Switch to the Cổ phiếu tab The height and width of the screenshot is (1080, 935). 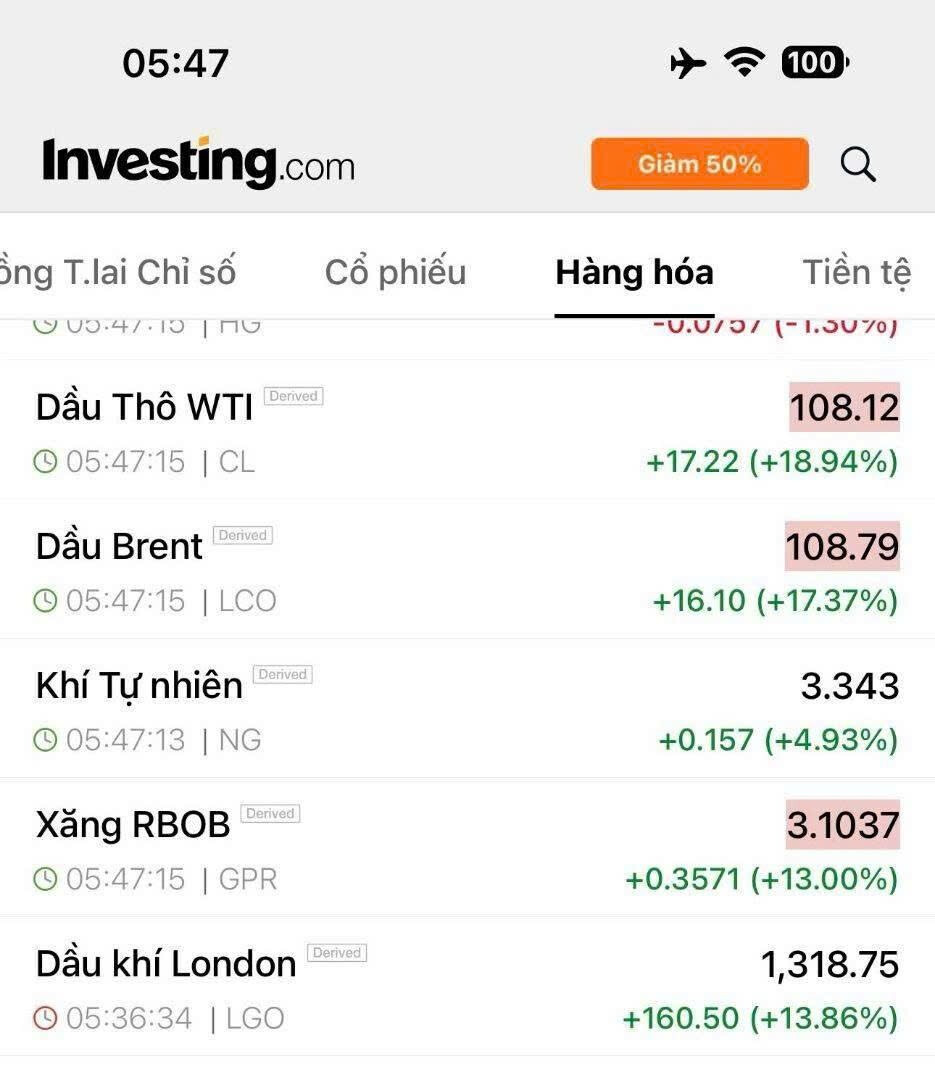(x=395, y=272)
